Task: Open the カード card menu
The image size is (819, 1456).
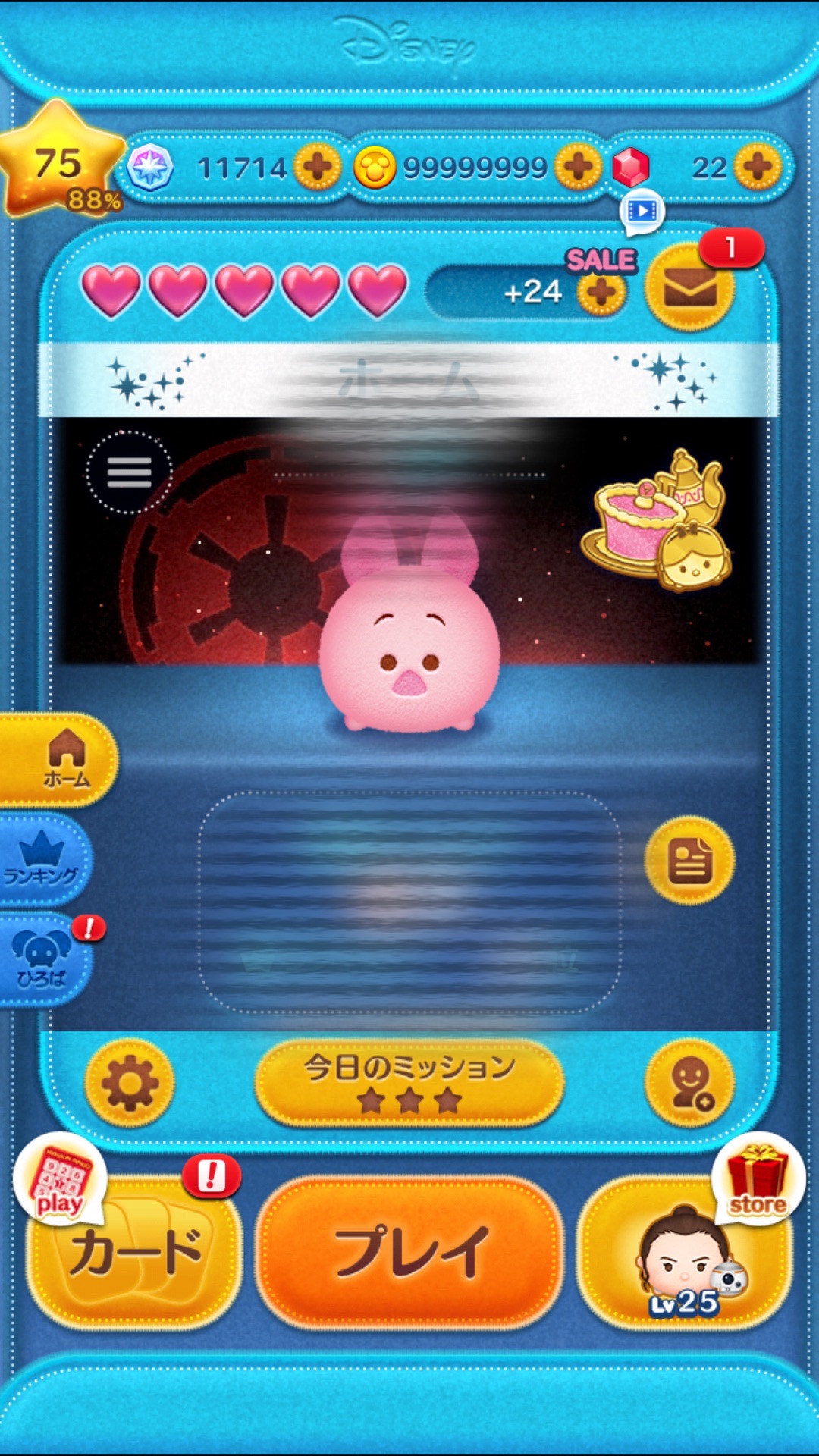Action: click(135, 1253)
